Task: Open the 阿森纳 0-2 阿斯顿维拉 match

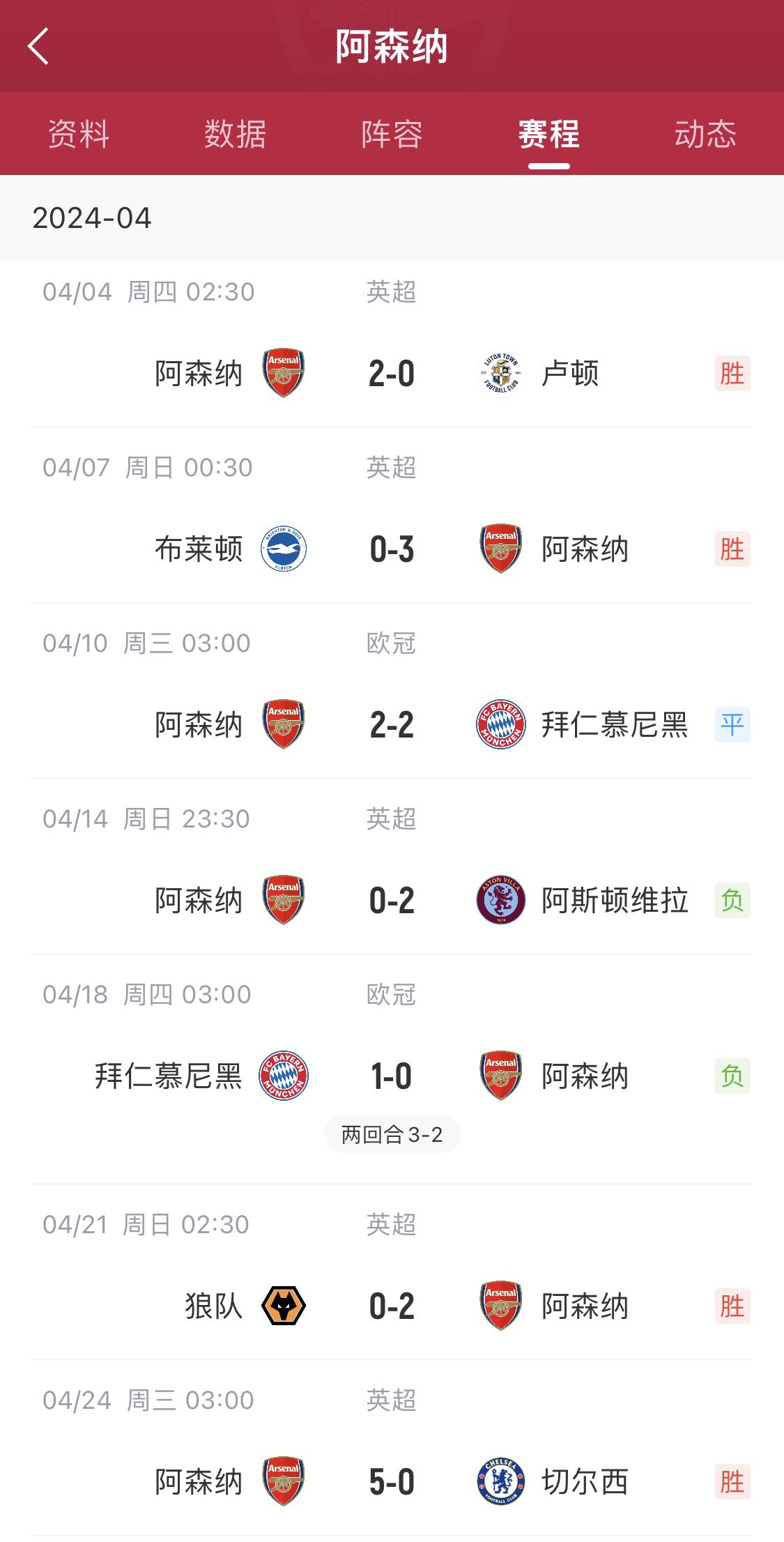Action: (392, 867)
